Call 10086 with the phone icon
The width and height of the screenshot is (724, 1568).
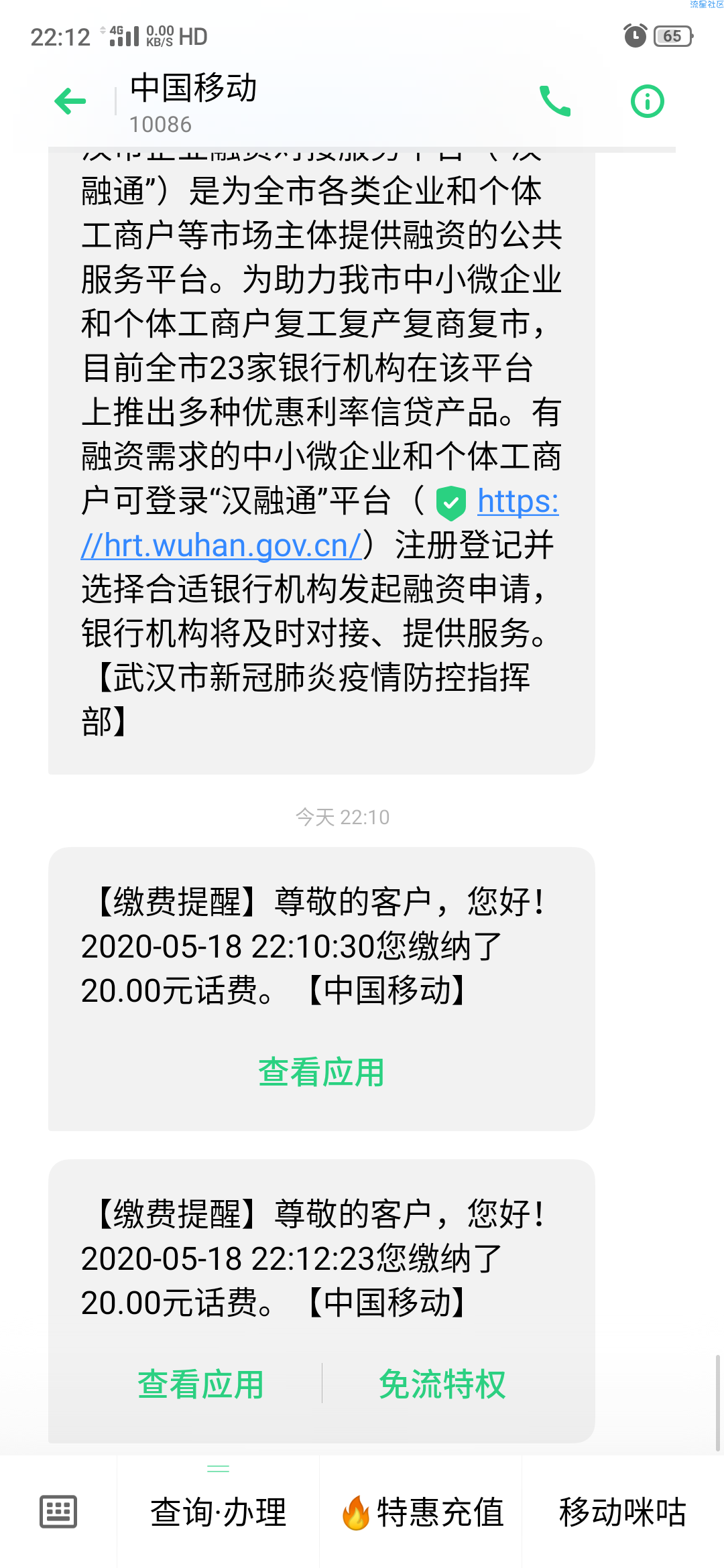pos(555,101)
